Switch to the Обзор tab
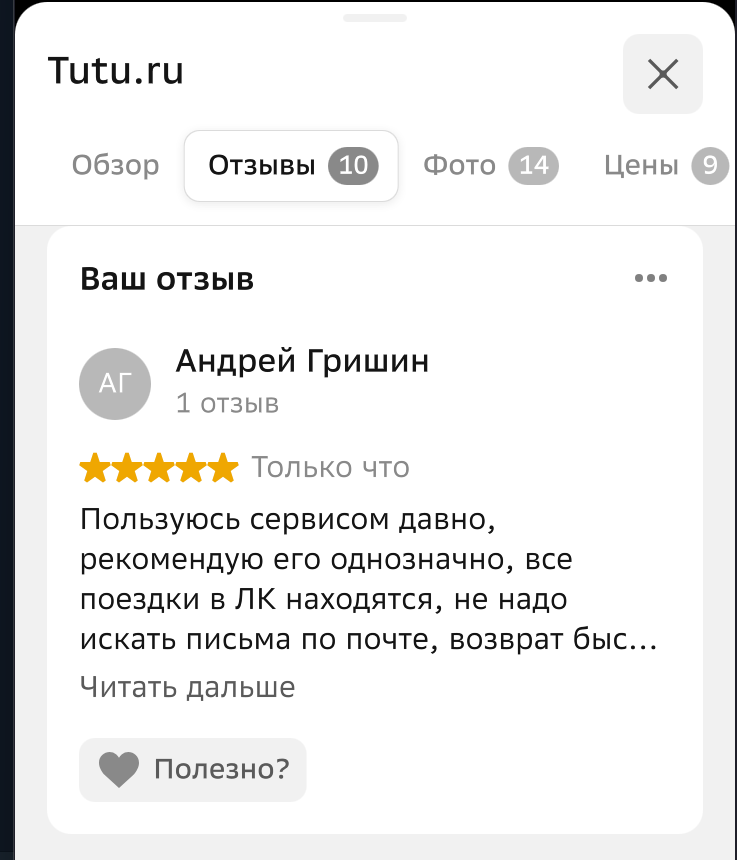737x860 pixels. click(x=115, y=165)
